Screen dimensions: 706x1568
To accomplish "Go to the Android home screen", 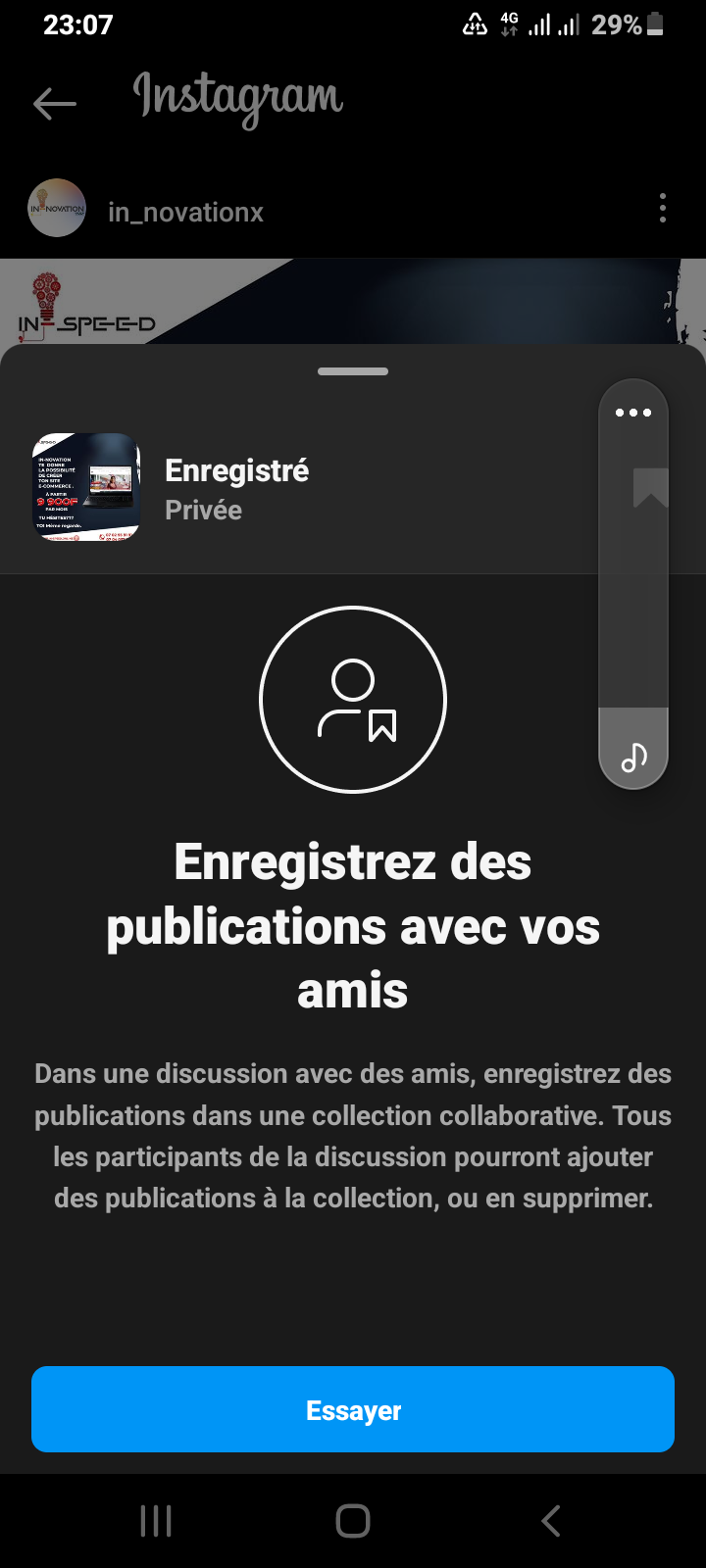I will [x=353, y=1521].
